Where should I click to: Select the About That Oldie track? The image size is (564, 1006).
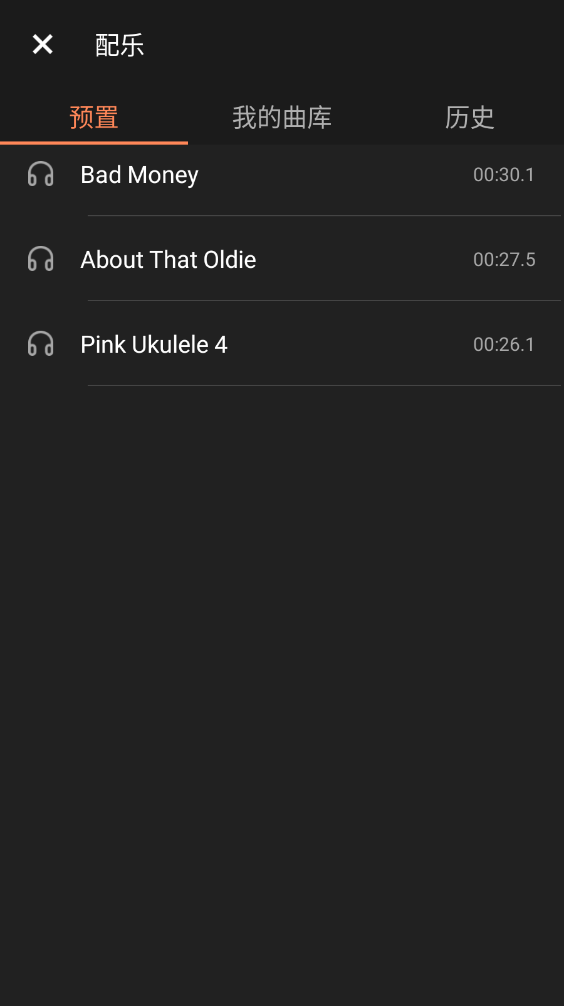(282, 259)
